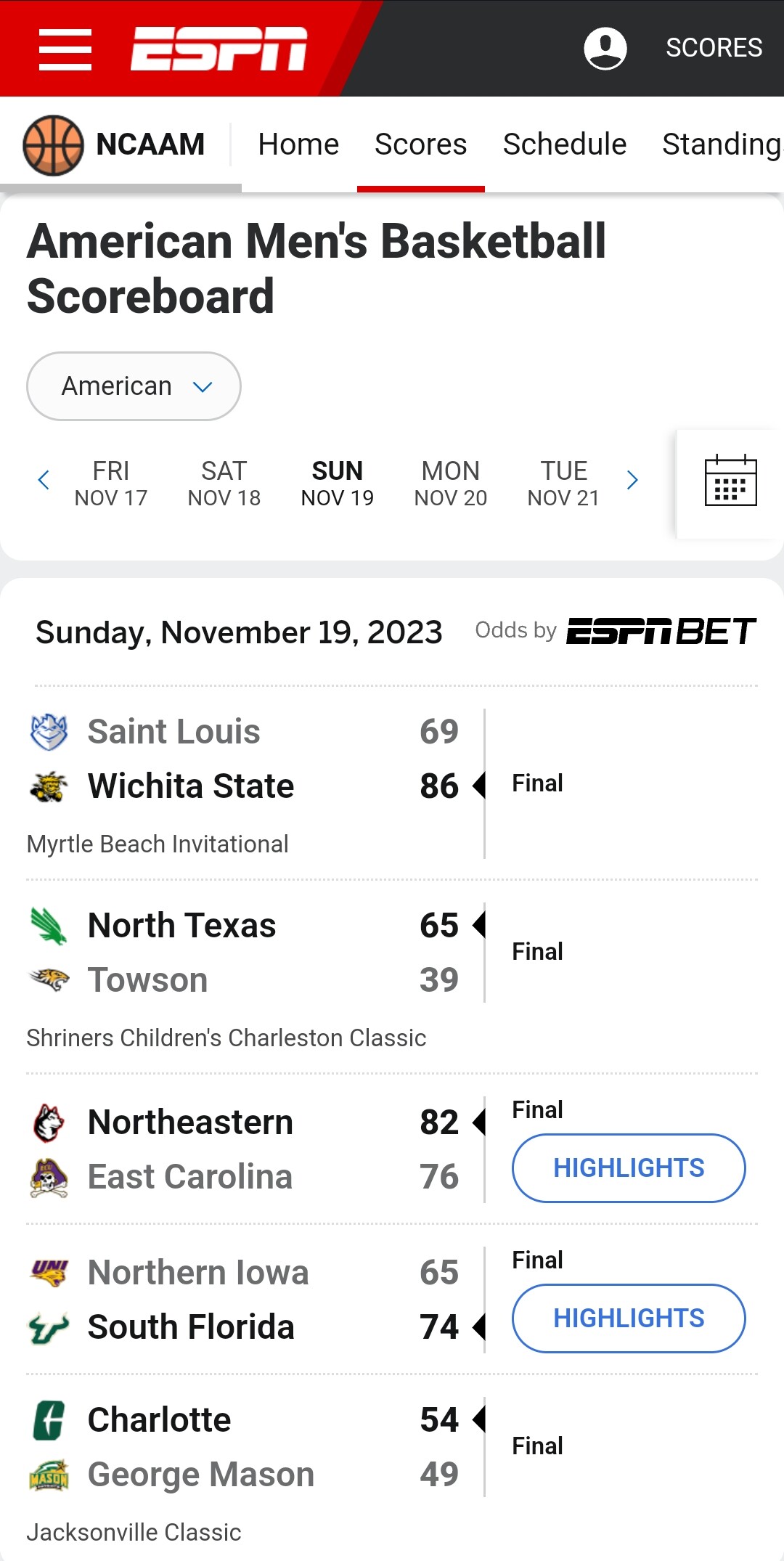Viewport: 784px width, 1561px height.
Task: Open the calendar date picker
Action: 731,481
